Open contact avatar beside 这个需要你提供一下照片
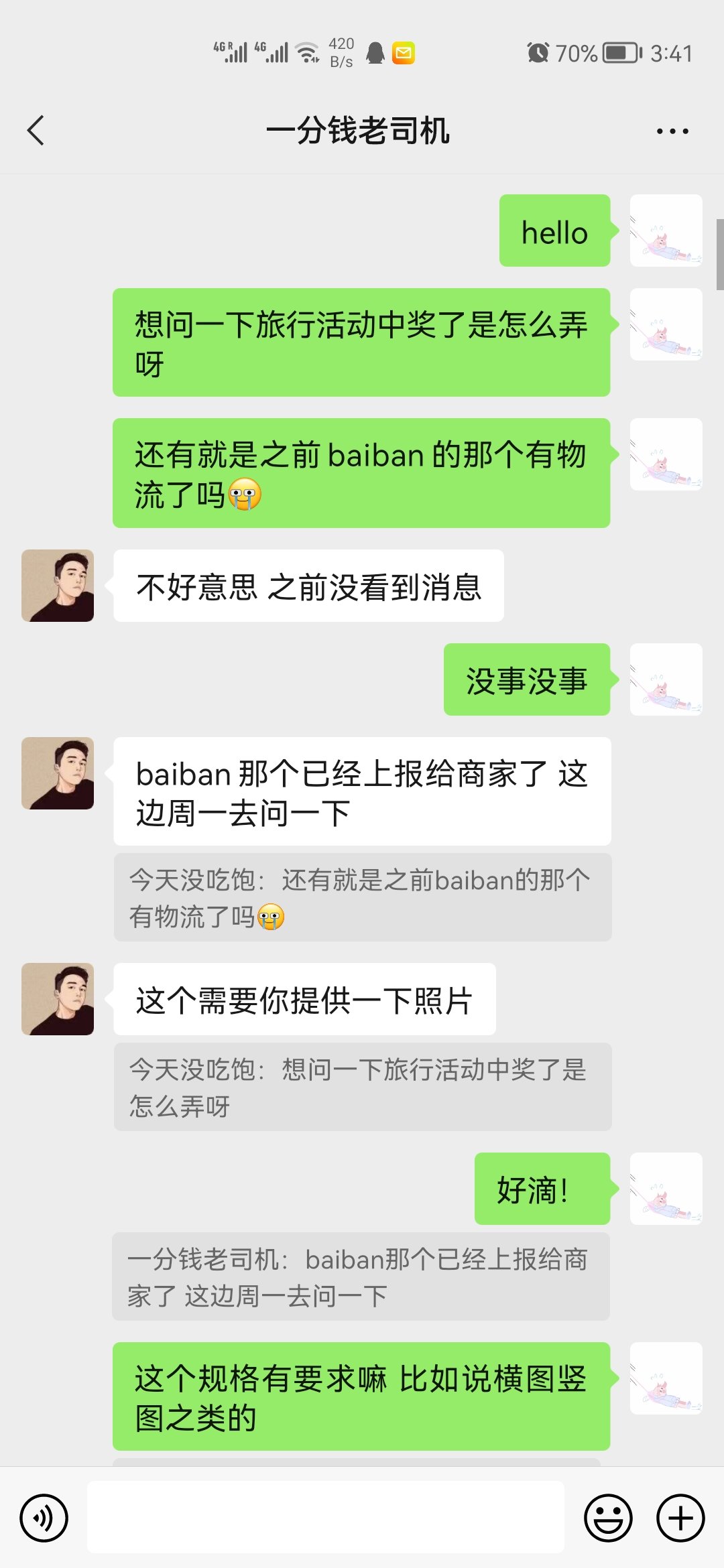This screenshot has height=1568, width=724. 58,999
